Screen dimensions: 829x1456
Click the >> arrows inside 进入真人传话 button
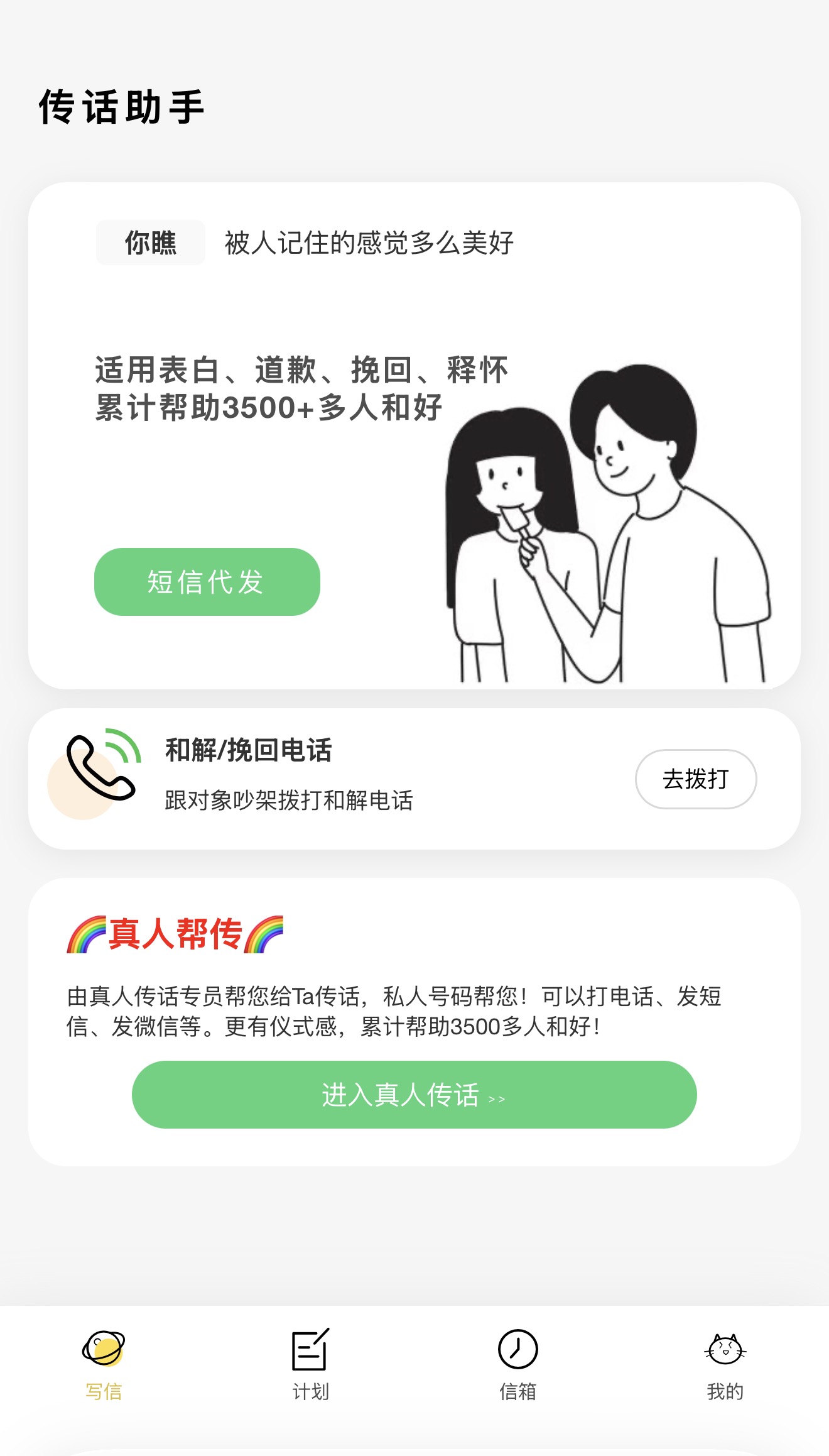coord(497,1098)
